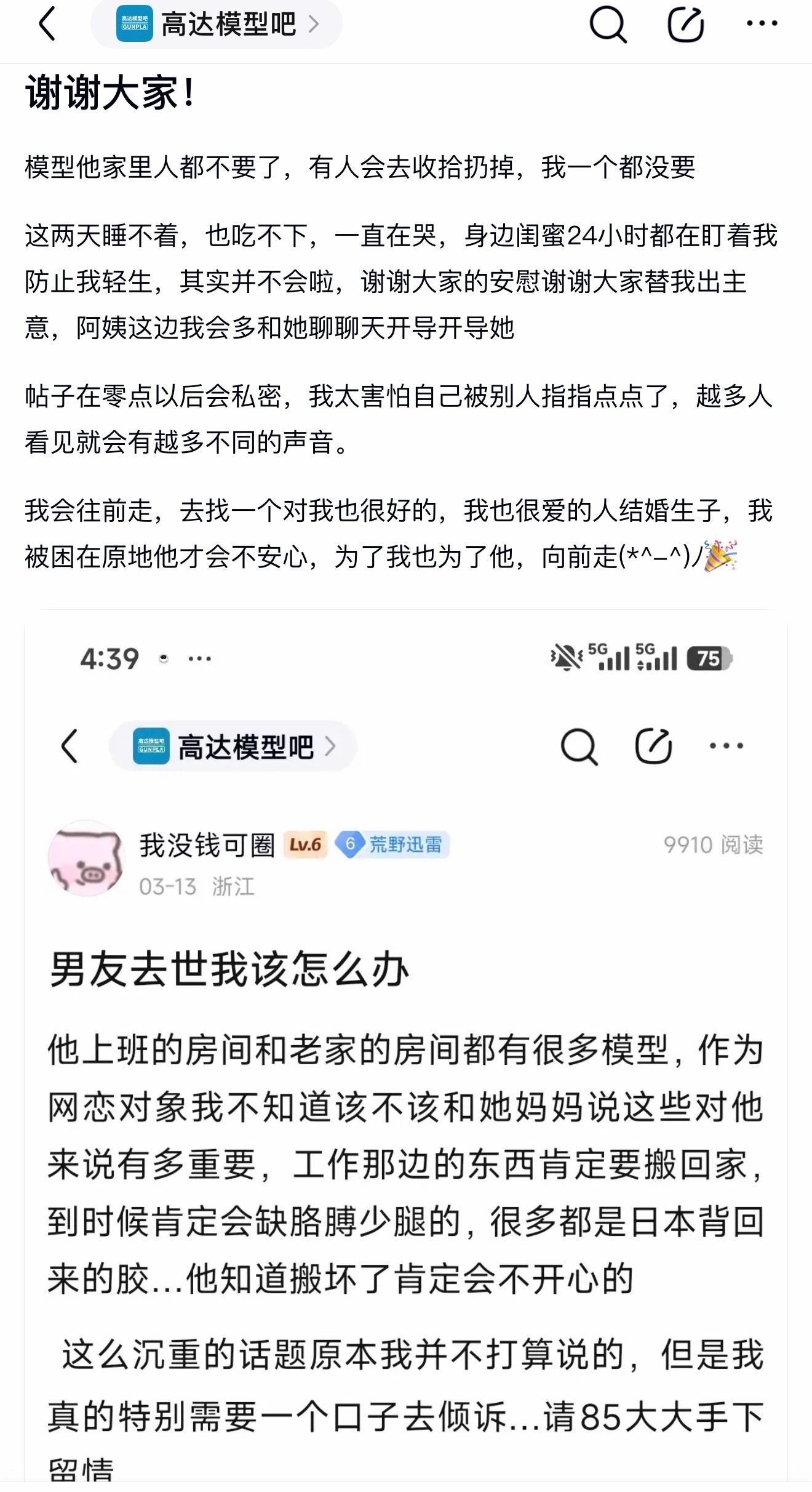Open the three-dot overflow menu
Image resolution: width=812 pixels, height=1492 pixels.
pos(762,25)
